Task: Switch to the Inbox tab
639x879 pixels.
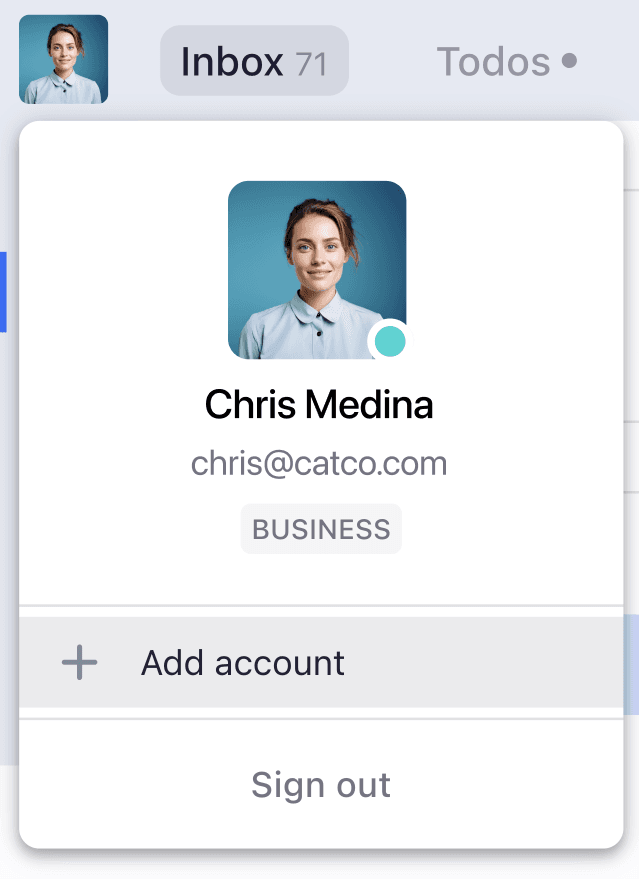Action: pyautogui.click(x=254, y=62)
